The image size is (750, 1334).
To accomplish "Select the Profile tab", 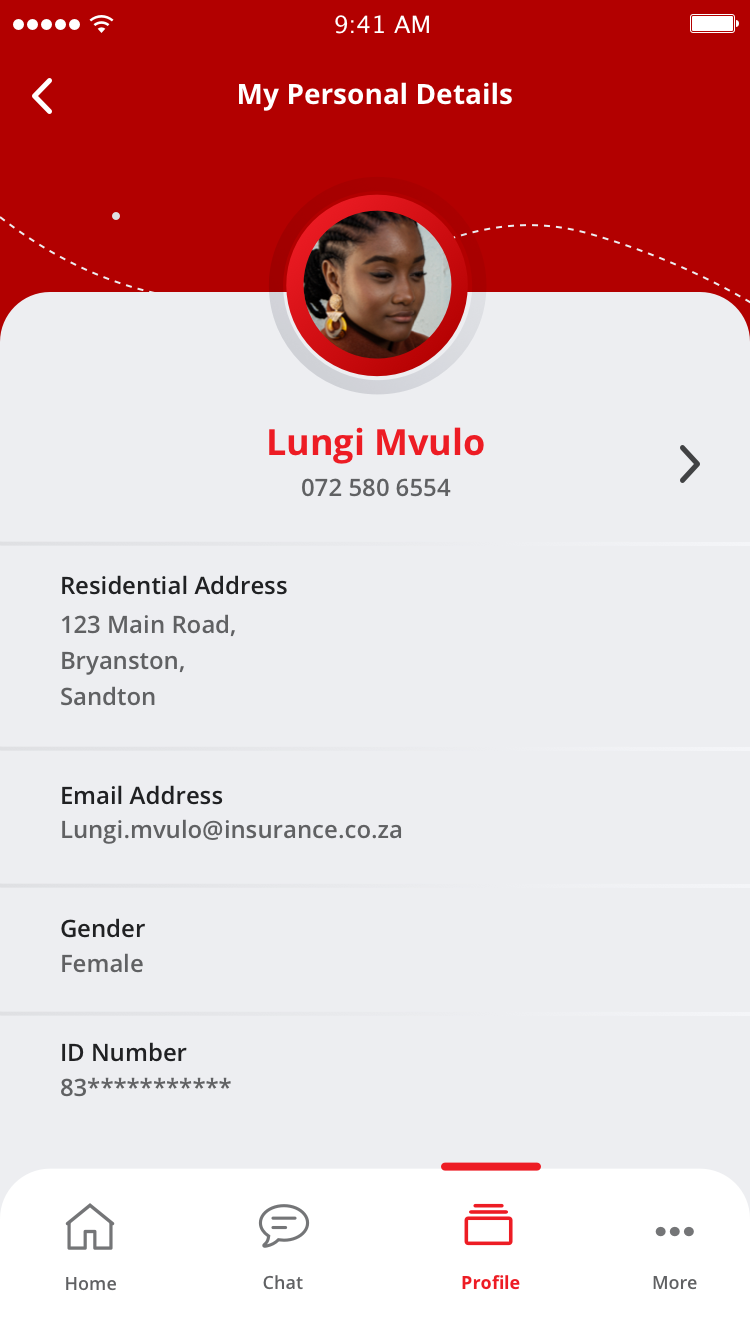I will (490, 1244).
